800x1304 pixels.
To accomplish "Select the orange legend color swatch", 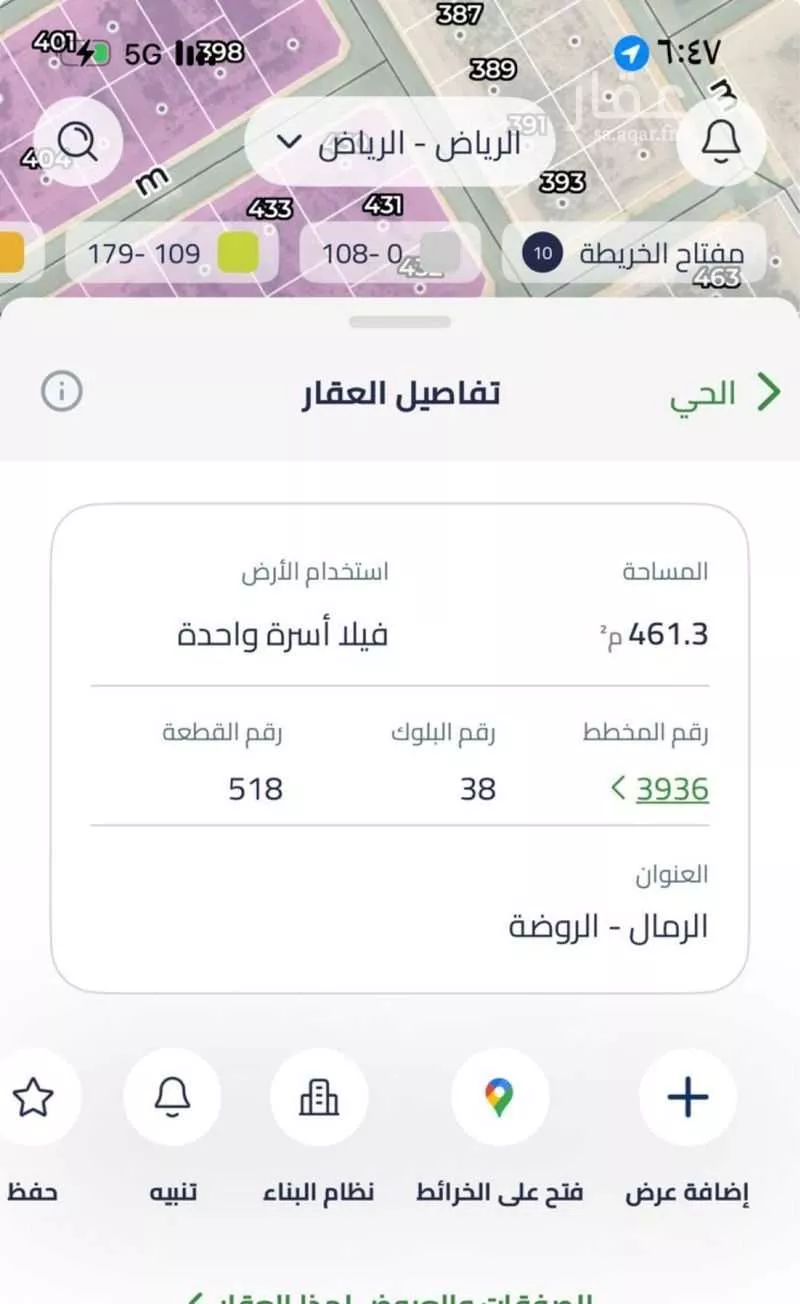I will (10, 253).
